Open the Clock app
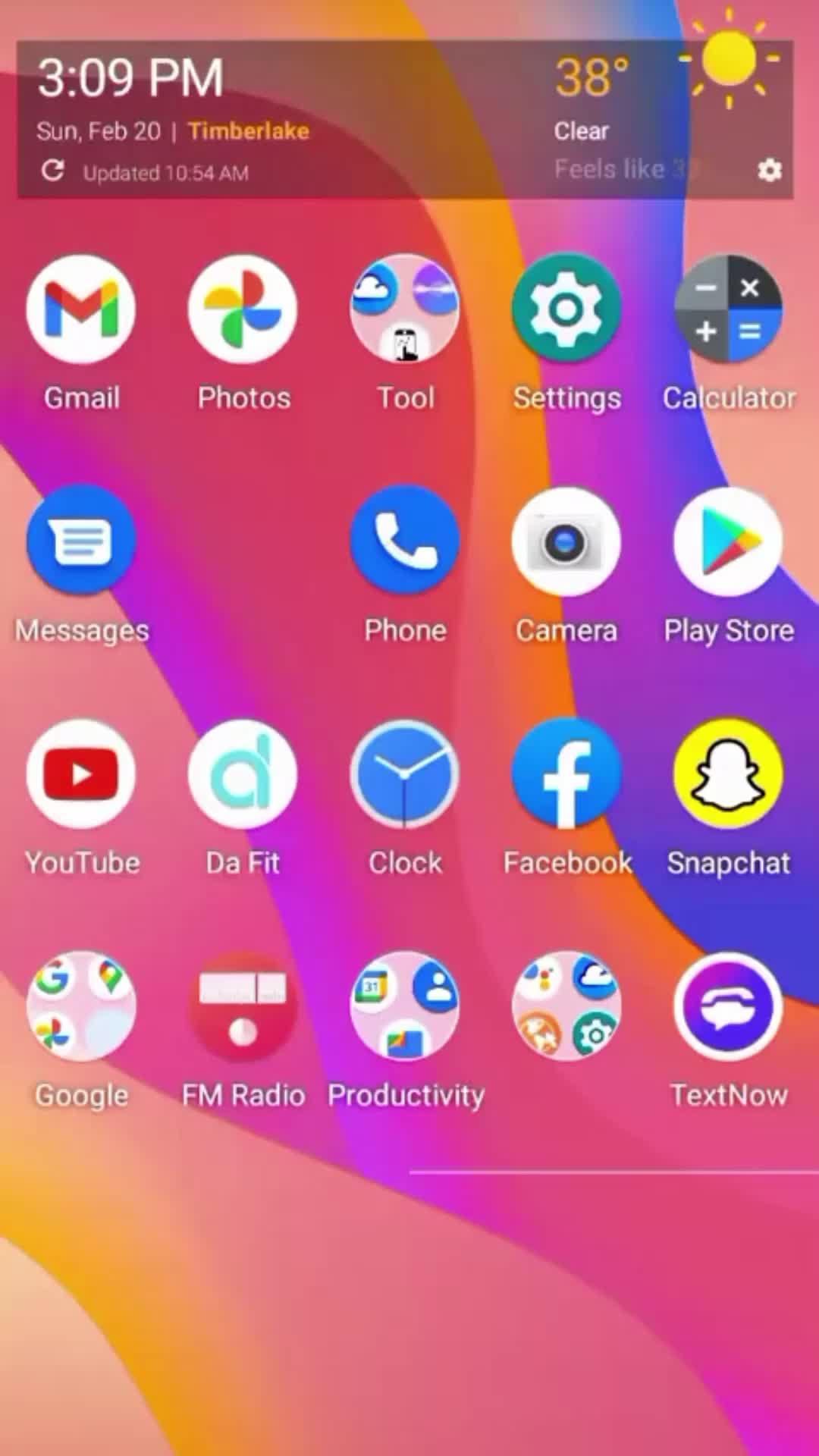Viewport: 819px width, 1456px height. [405, 774]
